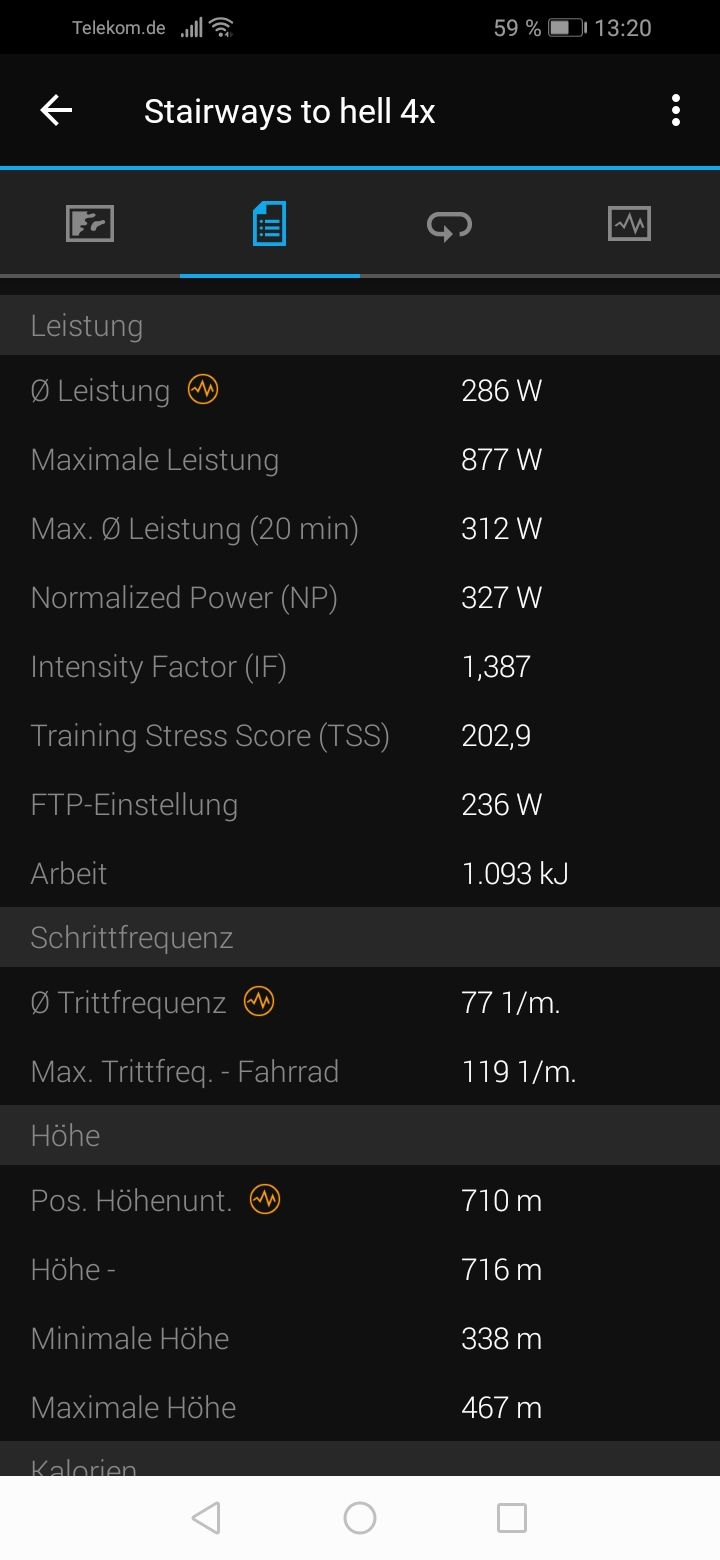The height and width of the screenshot is (1560, 720).
Task: Open the three-dot overflow menu
Action: [x=676, y=111]
